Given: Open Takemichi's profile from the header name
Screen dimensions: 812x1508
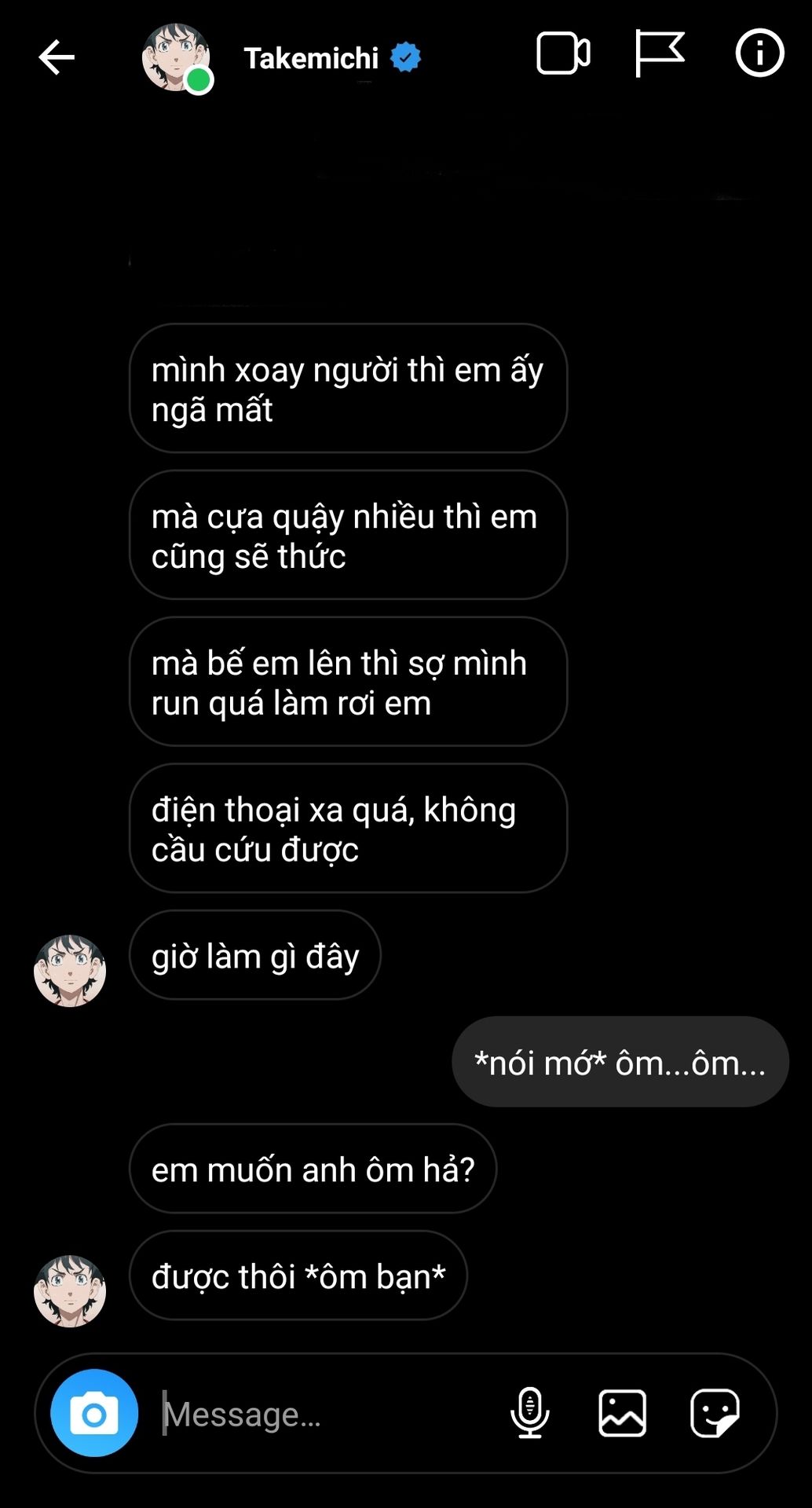Looking at the screenshot, I should (311, 57).
